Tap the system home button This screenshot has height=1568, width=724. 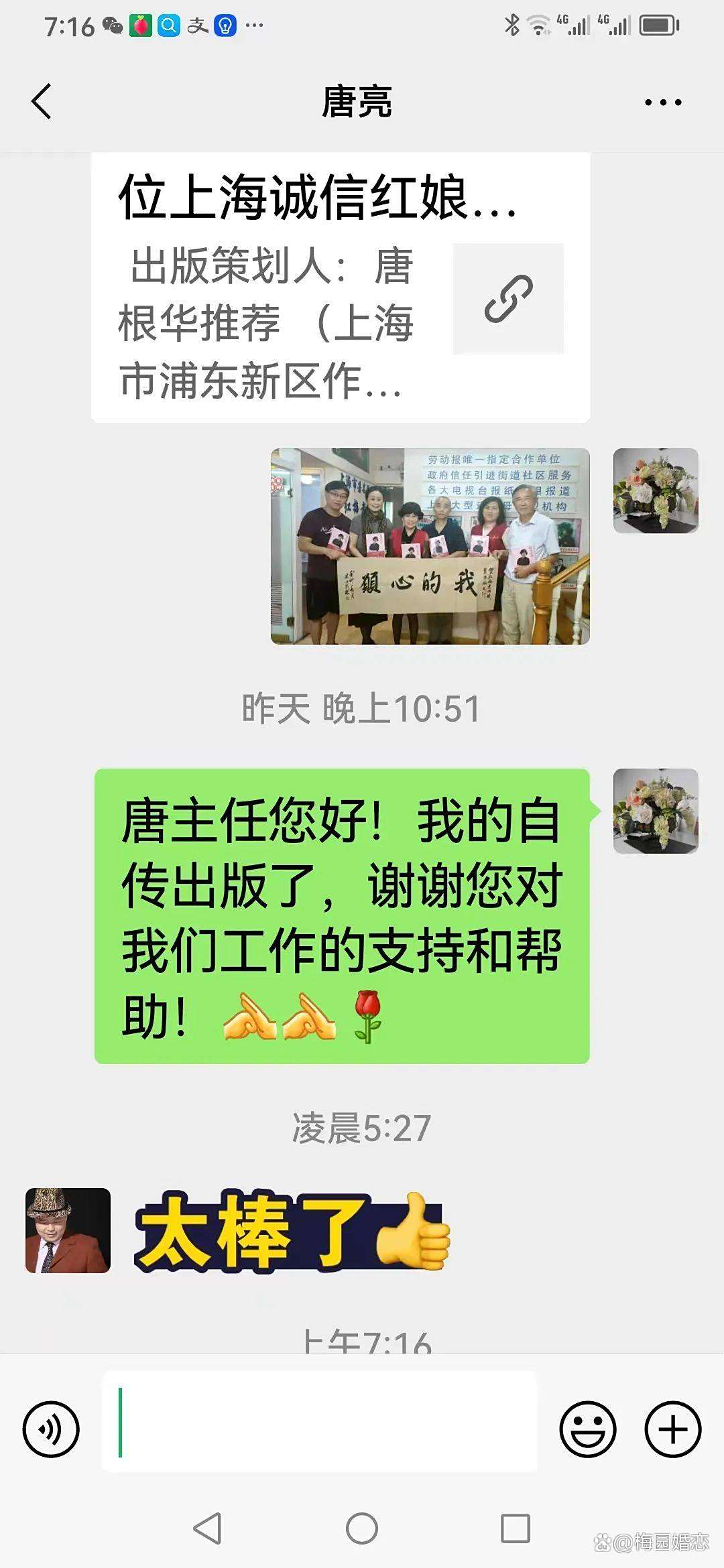point(362,1529)
